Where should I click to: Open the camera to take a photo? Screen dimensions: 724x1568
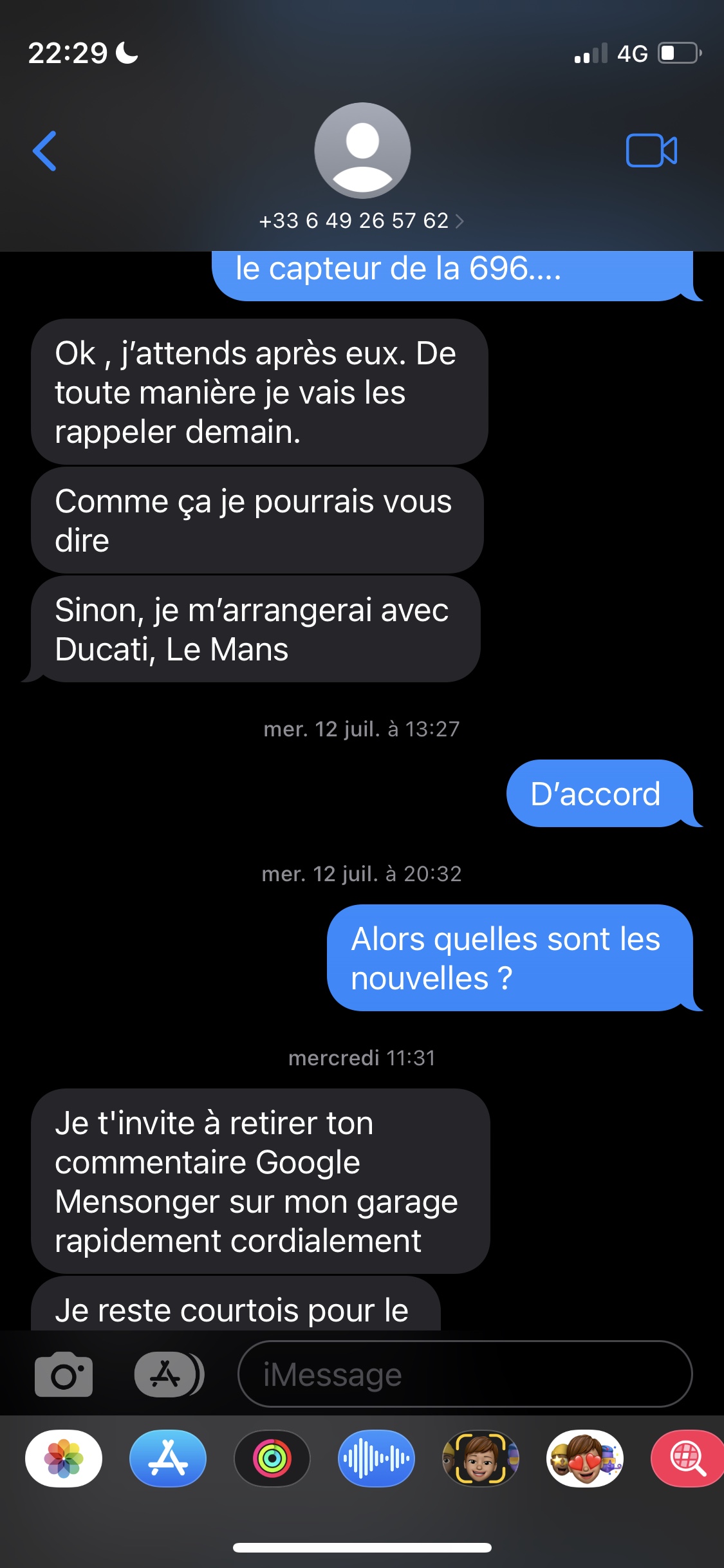point(64,1374)
